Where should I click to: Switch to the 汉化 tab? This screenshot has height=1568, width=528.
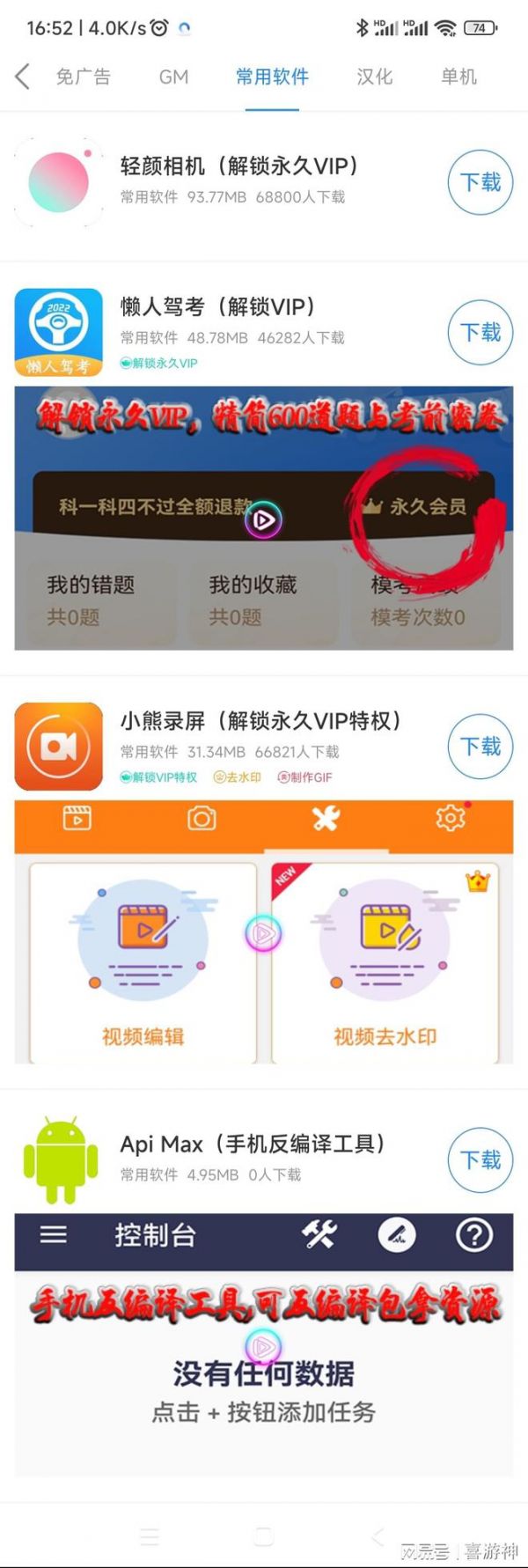(374, 77)
